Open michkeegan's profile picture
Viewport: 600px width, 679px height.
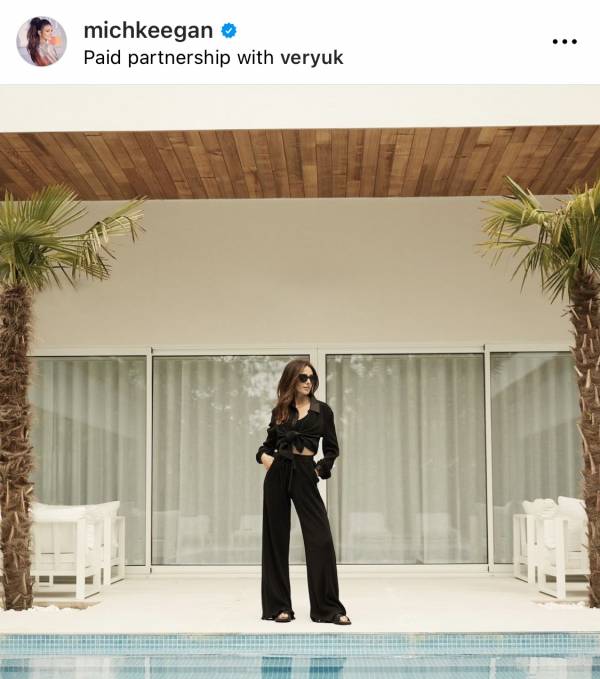coord(41,42)
